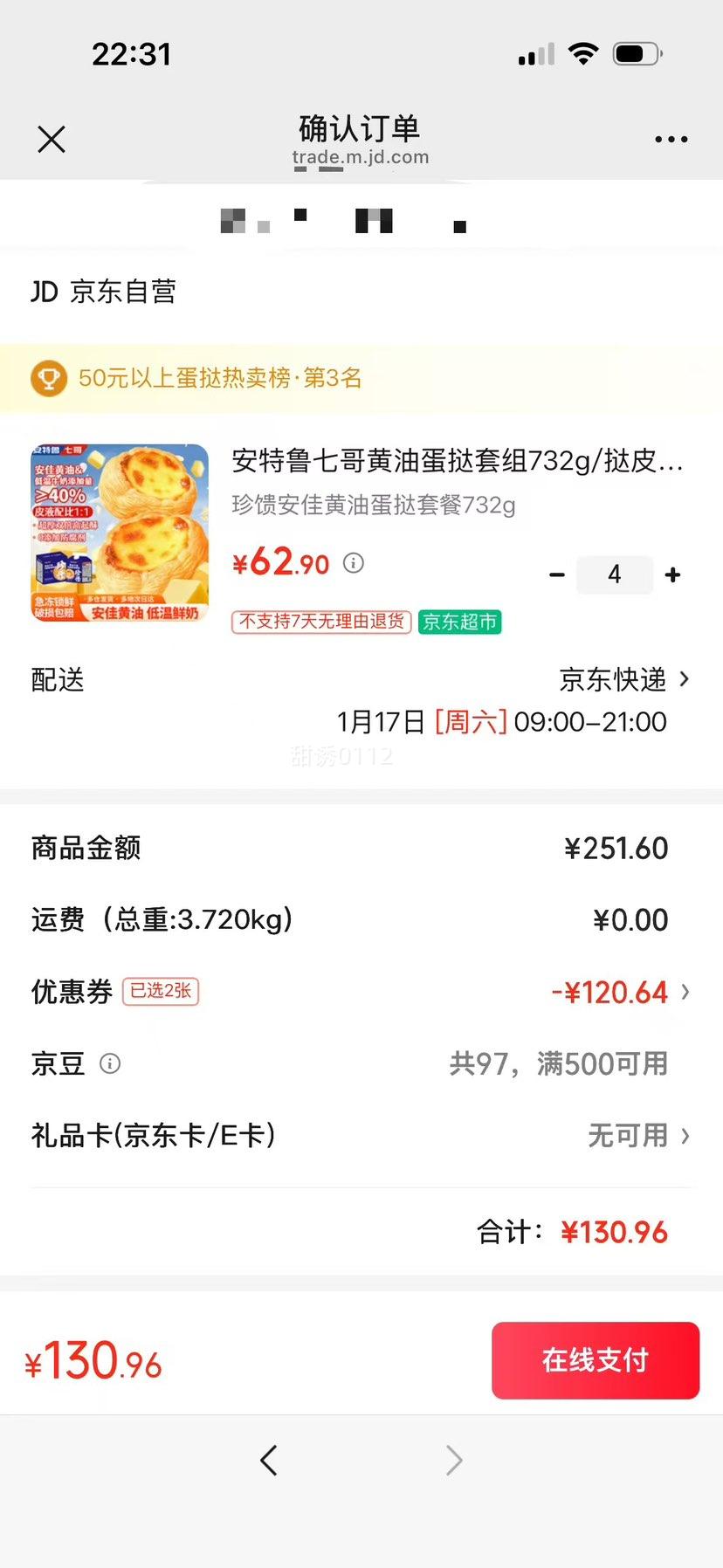Tap the 已选2张 selected coupons badge
Screen dimensions: 723x1568
(x=161, y=992)
